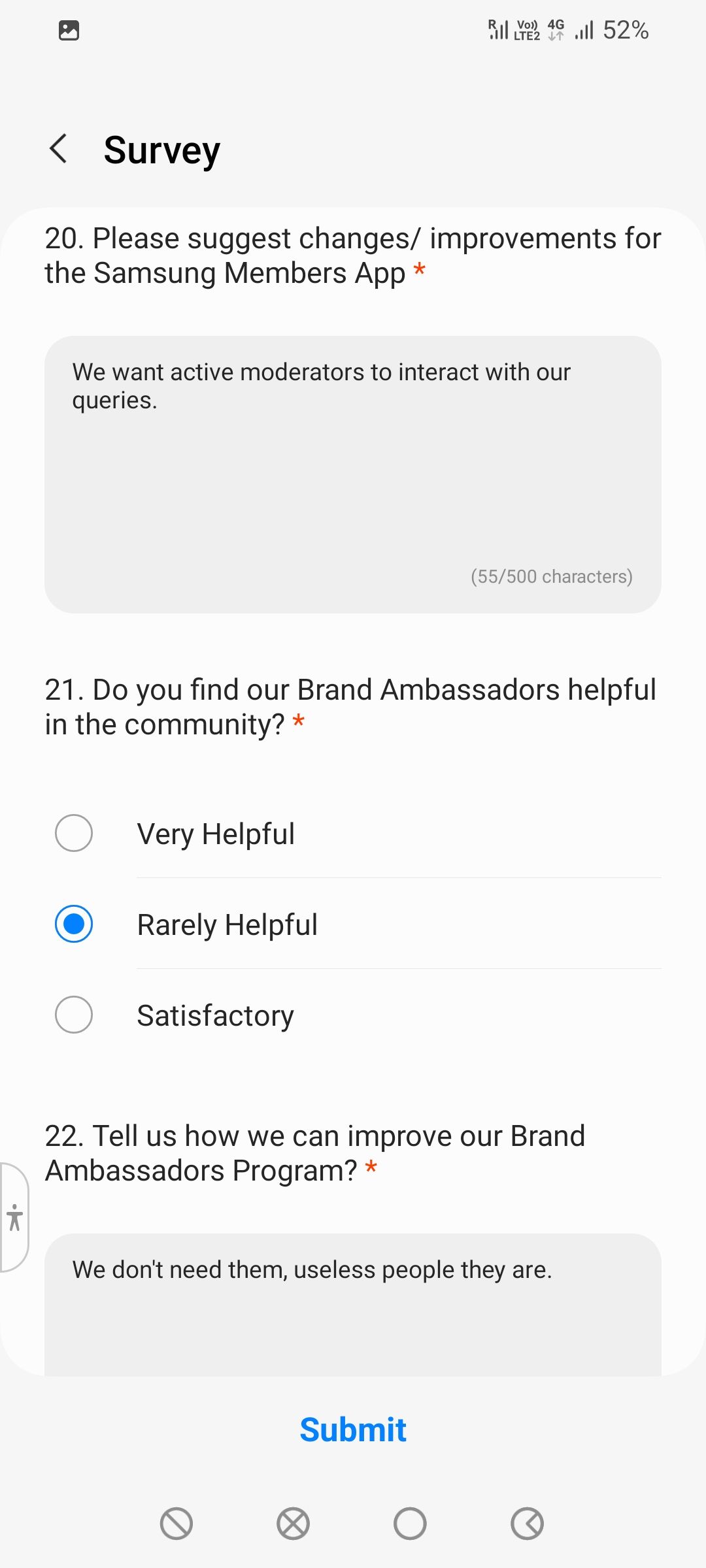The image size is (706, 1568).
Task: Tap the Wi-Fi signal bars near battery percentage
Action: 584,29
